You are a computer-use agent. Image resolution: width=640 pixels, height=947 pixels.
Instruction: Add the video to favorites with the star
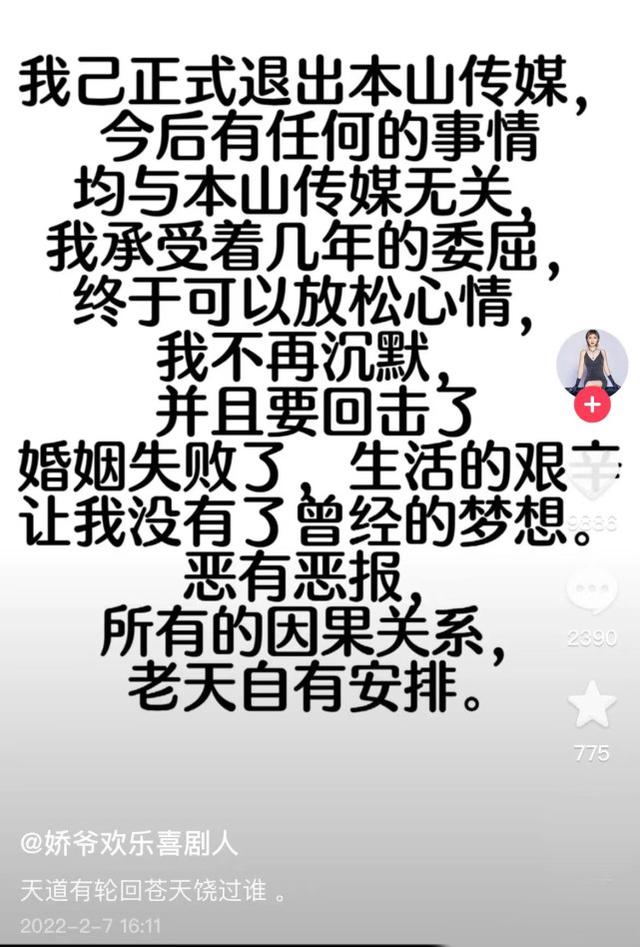[x=592, y=705]
